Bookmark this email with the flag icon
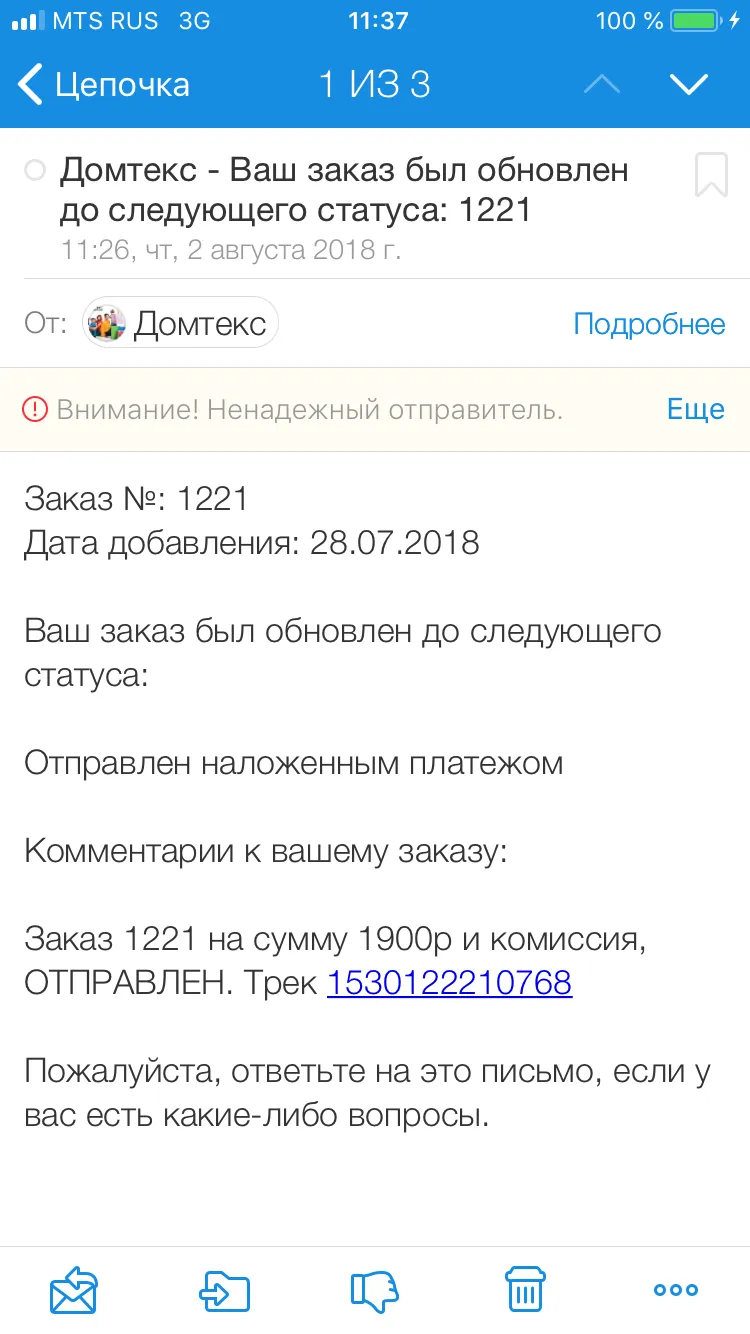750x1334 pixels. (x=711, y=175)
